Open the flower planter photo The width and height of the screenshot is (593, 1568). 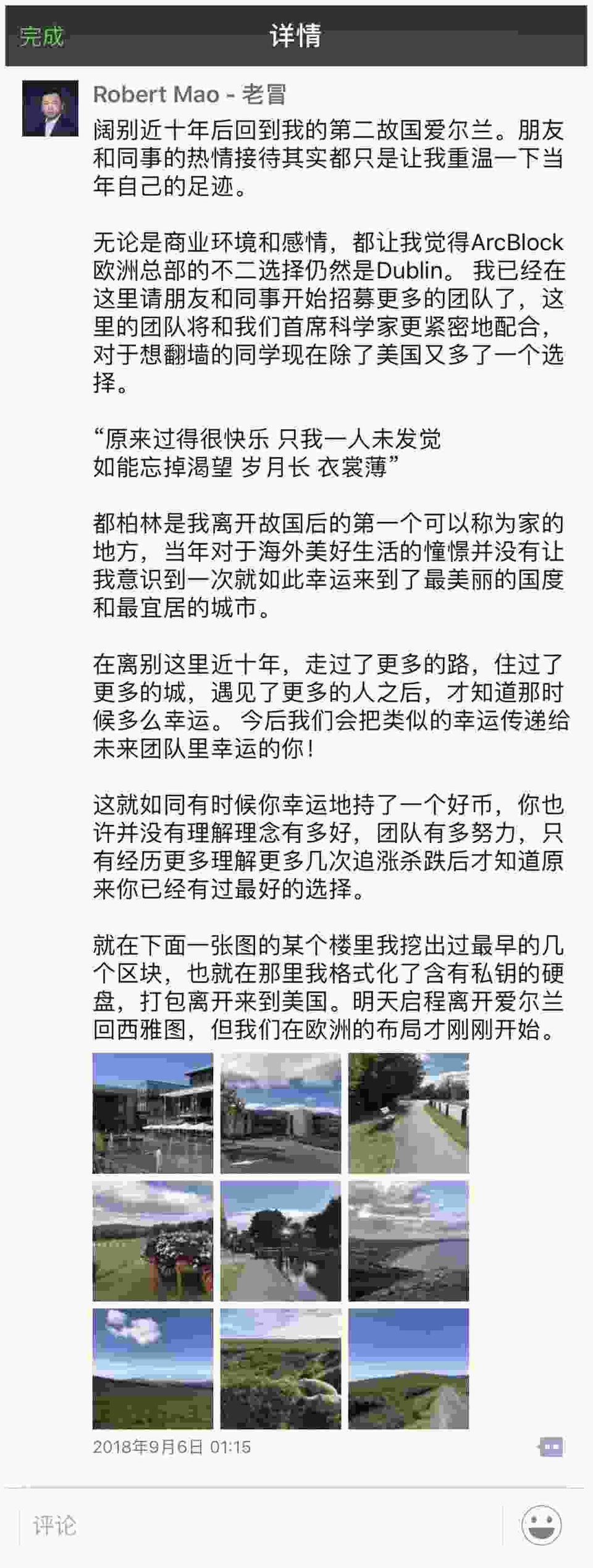coord(153,1241)
